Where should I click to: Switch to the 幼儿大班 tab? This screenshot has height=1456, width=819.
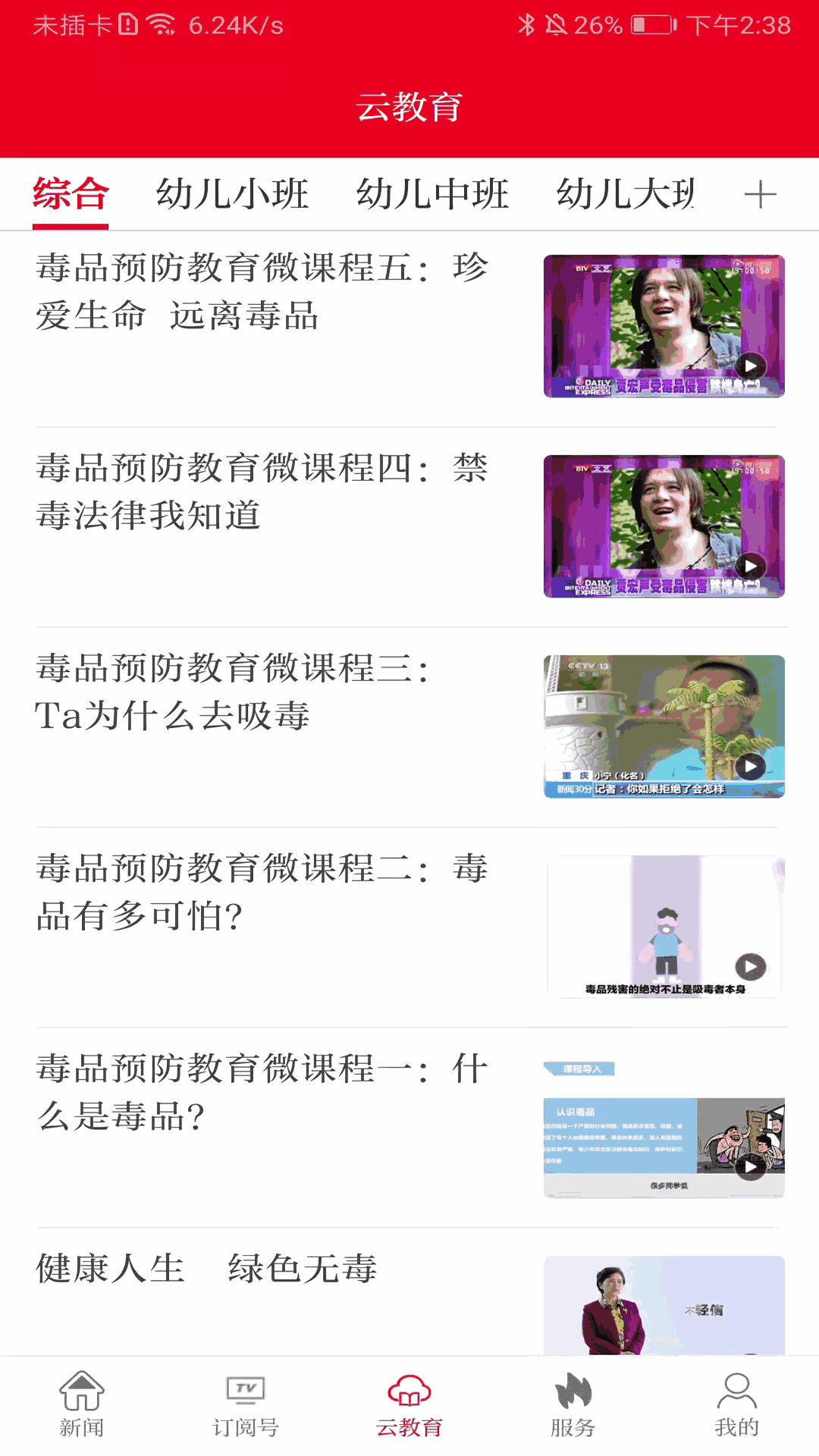click(626, 194)
